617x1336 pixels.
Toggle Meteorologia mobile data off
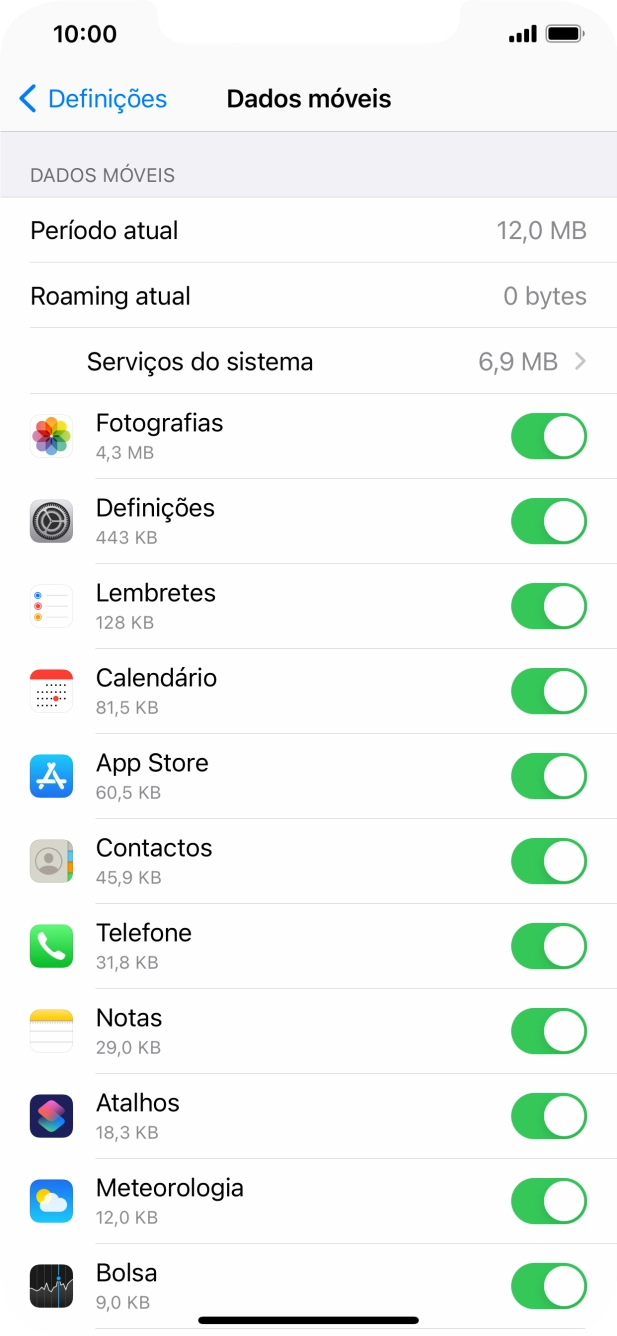click(548, 1201)
